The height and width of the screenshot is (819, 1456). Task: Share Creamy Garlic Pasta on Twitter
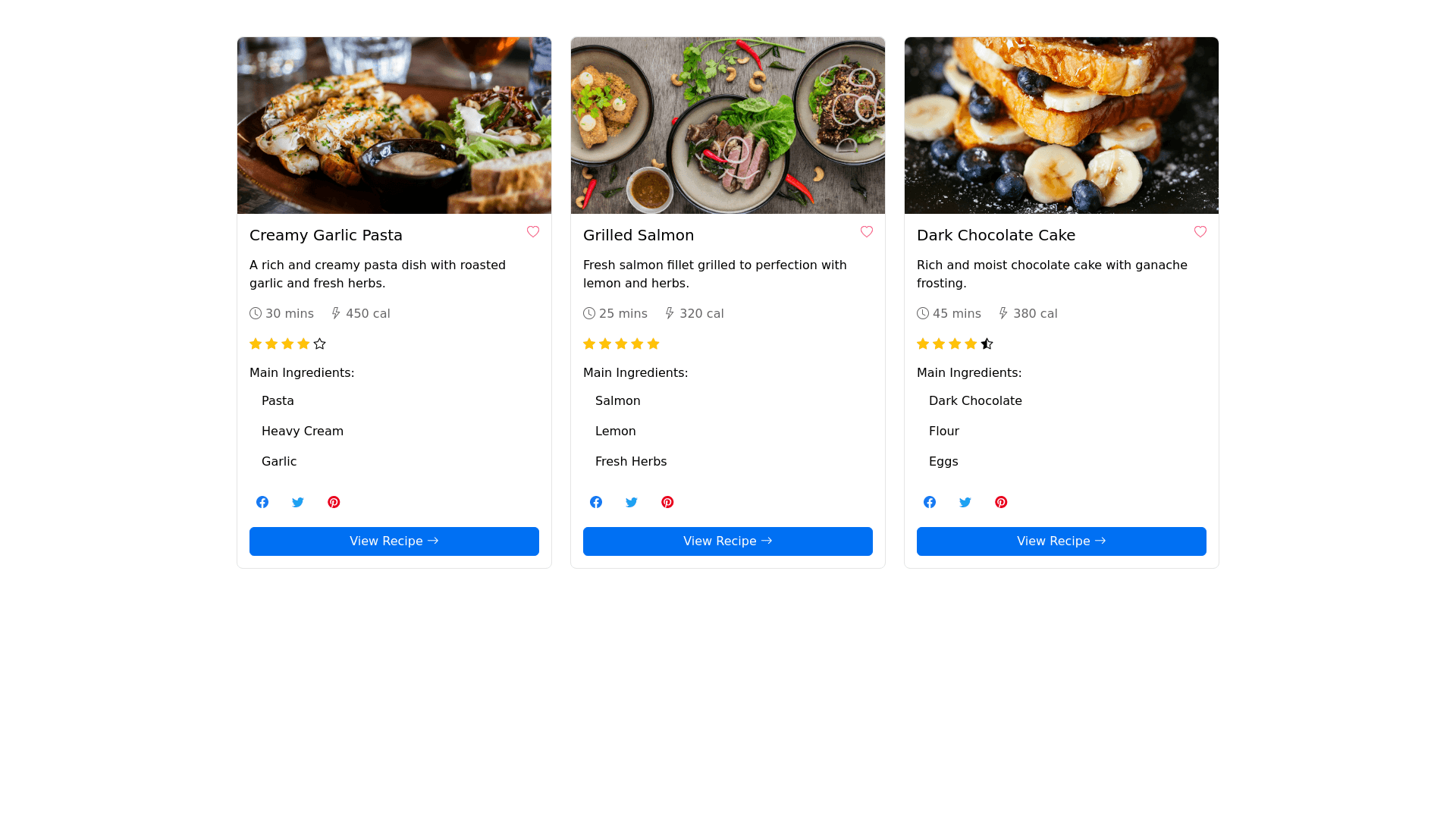pos(298,503)
